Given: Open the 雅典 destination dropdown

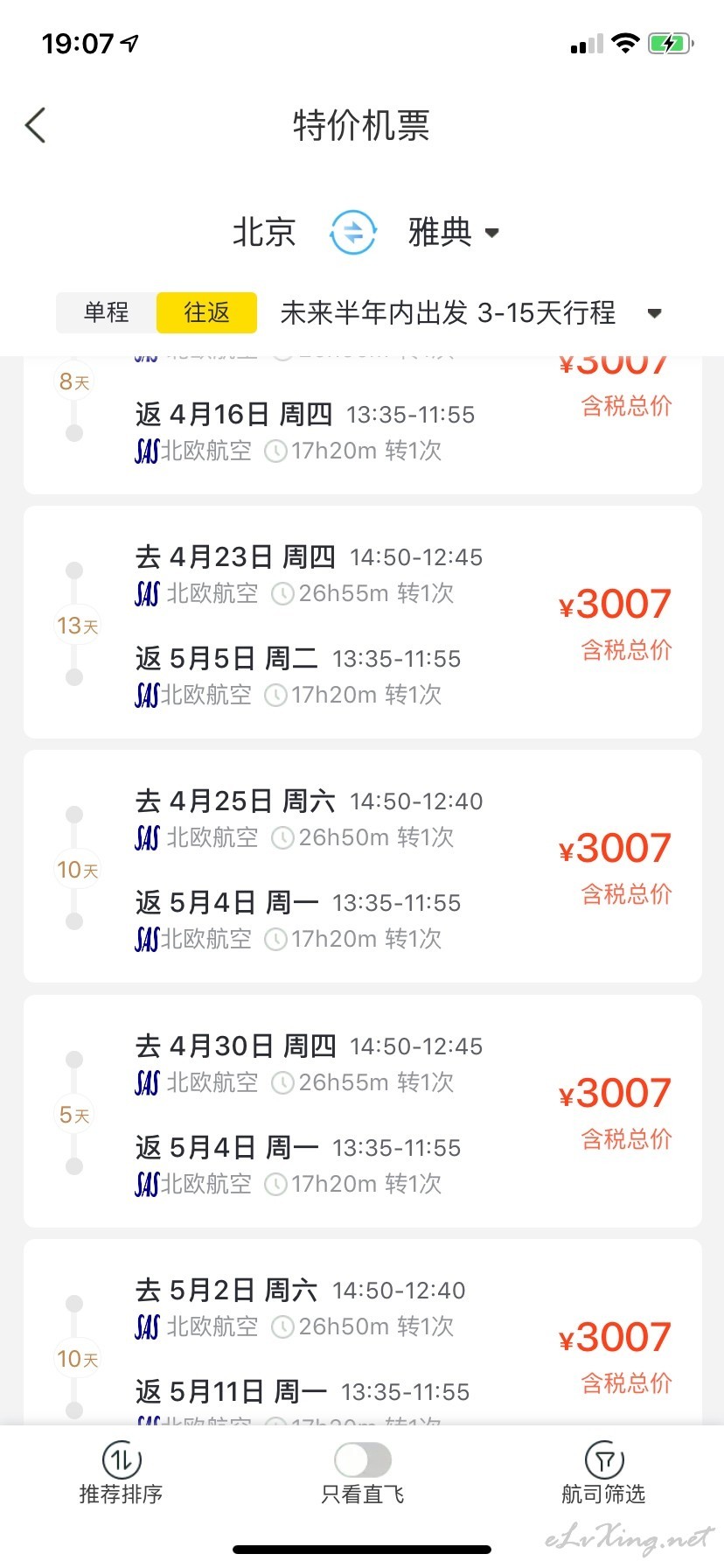Looking at the screenshot, I should (x=453, y=232).
